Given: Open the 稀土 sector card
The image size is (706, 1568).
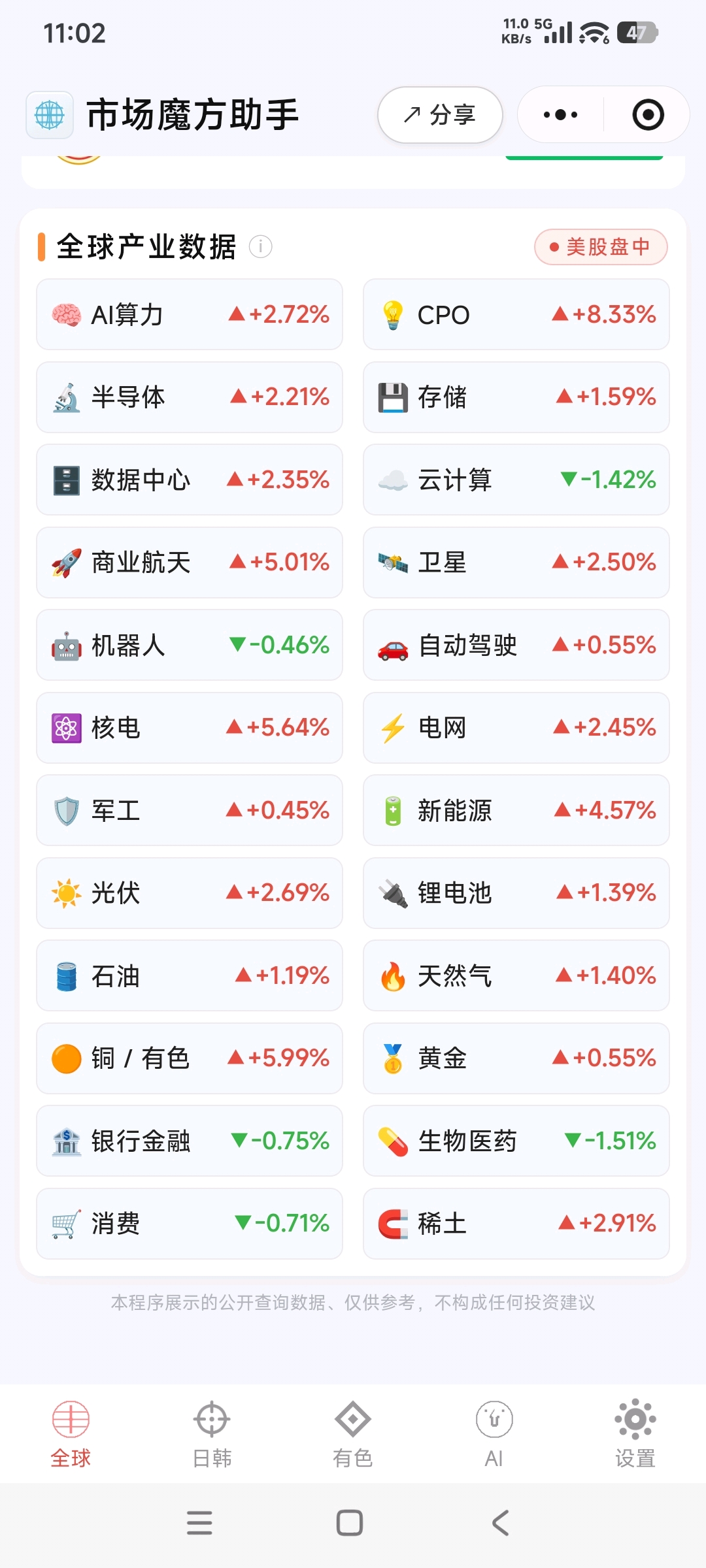Looking at the screenshot, I should (516, 1224).
